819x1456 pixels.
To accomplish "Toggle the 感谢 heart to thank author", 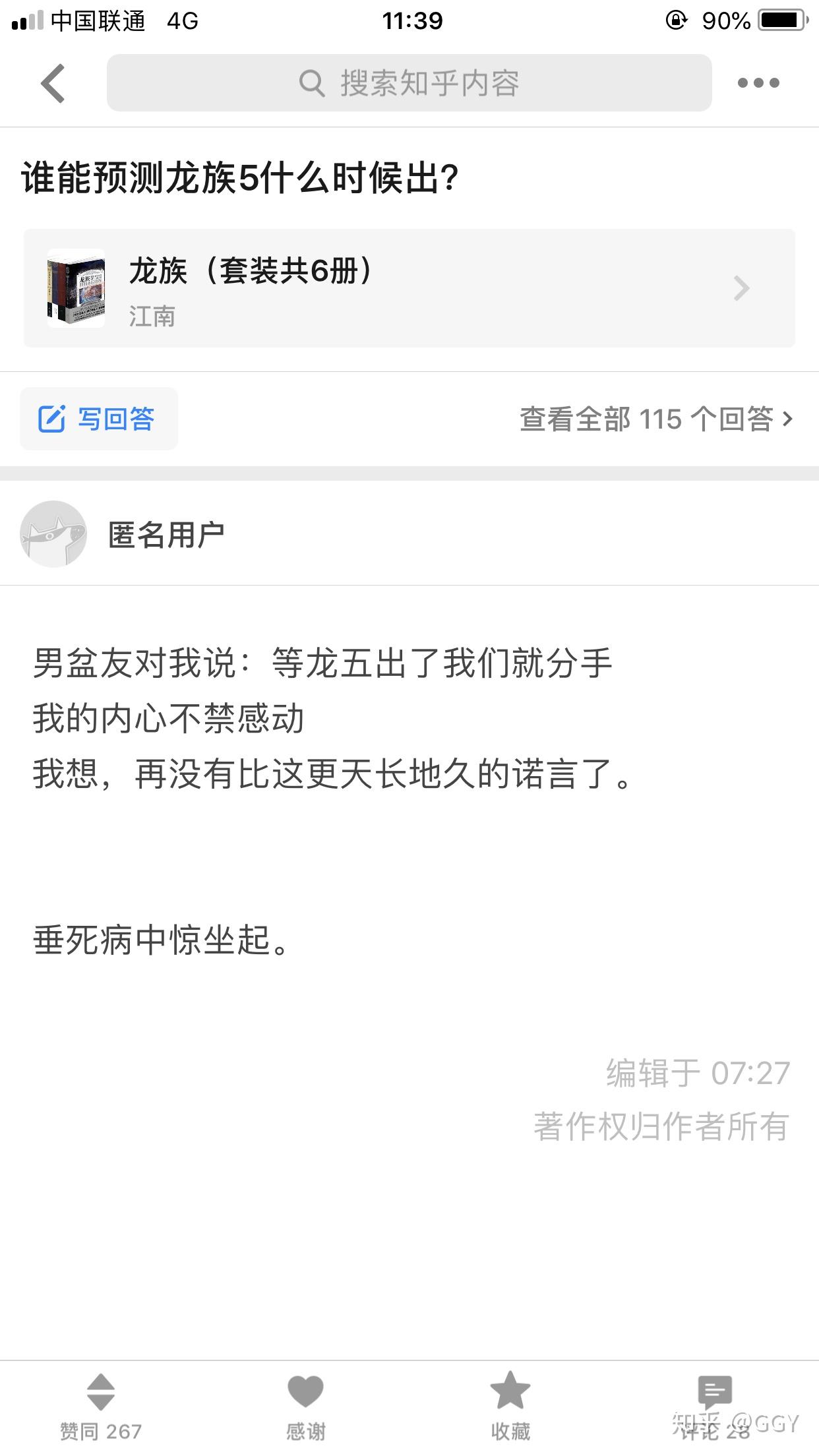I will tap(305, 1391).
